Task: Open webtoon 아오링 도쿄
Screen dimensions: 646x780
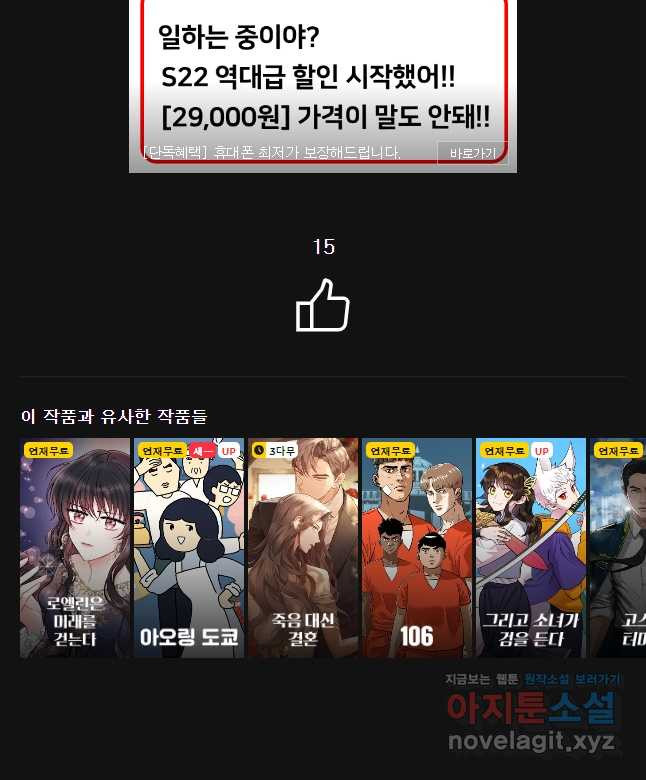Action: [189, 547]
